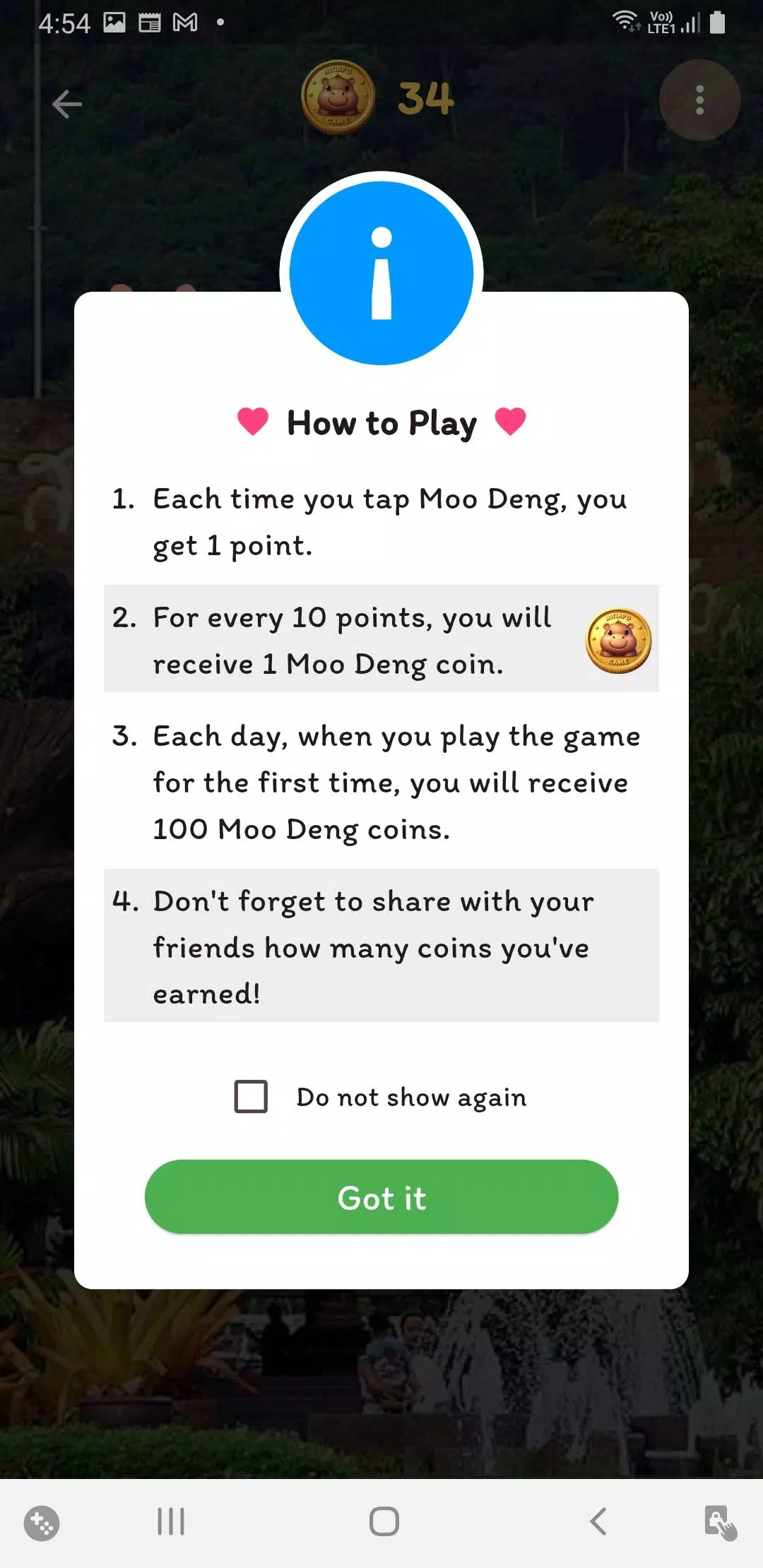Open the three-dot overflow menu
Image resolution: width=763 pixels, height=1568 pixels.
(699, 100)
